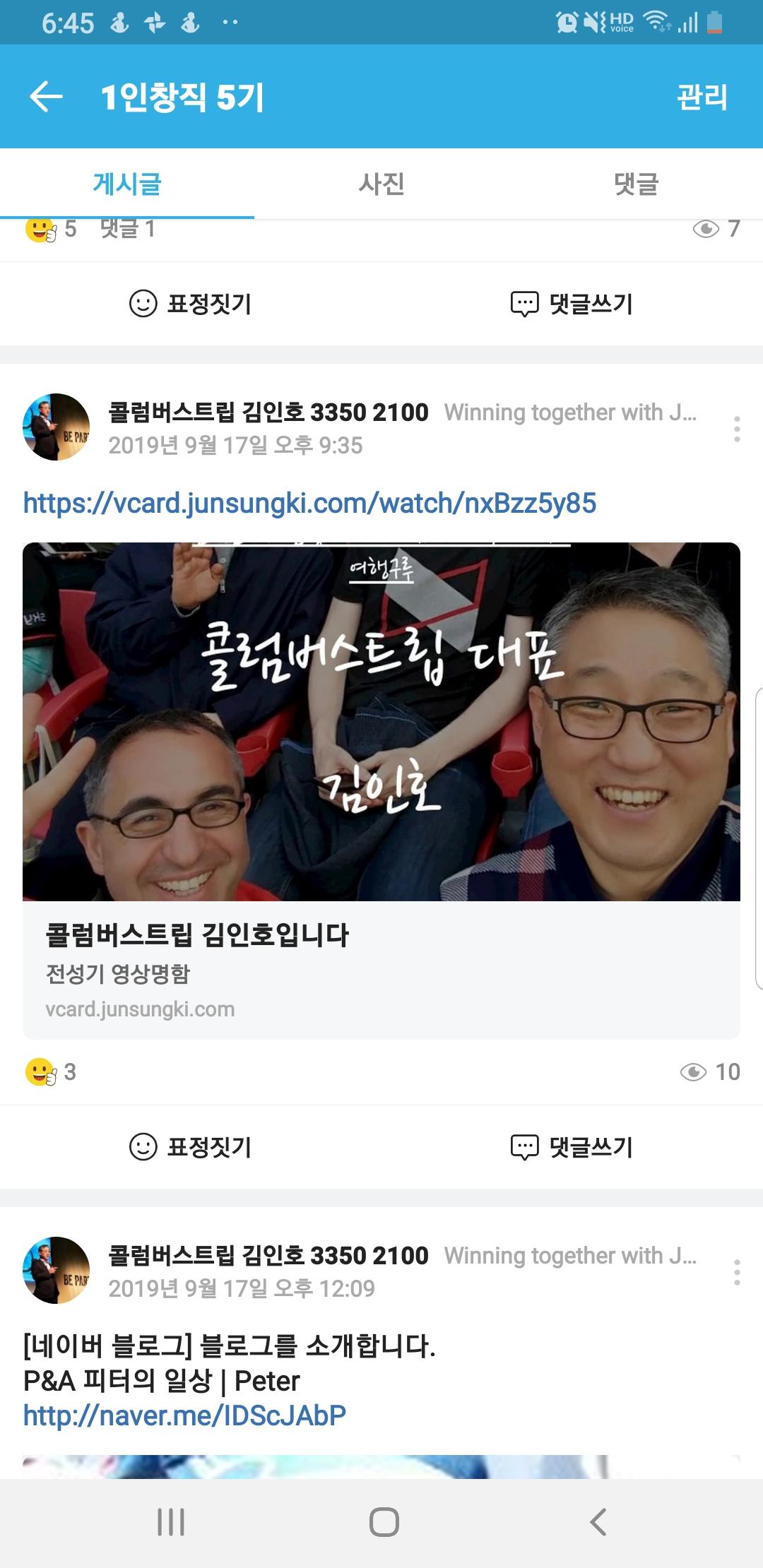763x1568 pixels.
Task: Open the naver.me/IDScJAbP blog link
Action: pyautogui.click(x=184, y=1415)
